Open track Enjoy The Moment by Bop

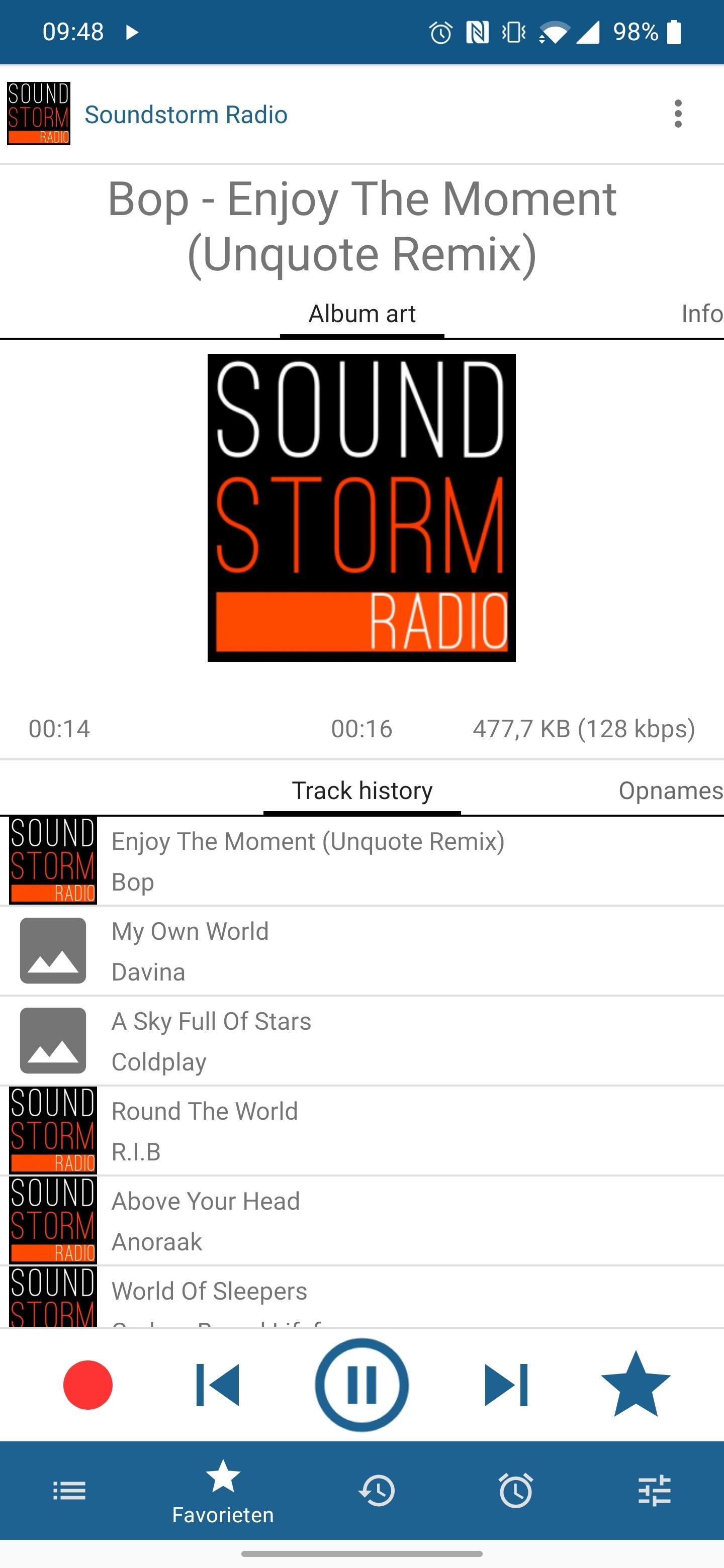[x=361, y=861]
